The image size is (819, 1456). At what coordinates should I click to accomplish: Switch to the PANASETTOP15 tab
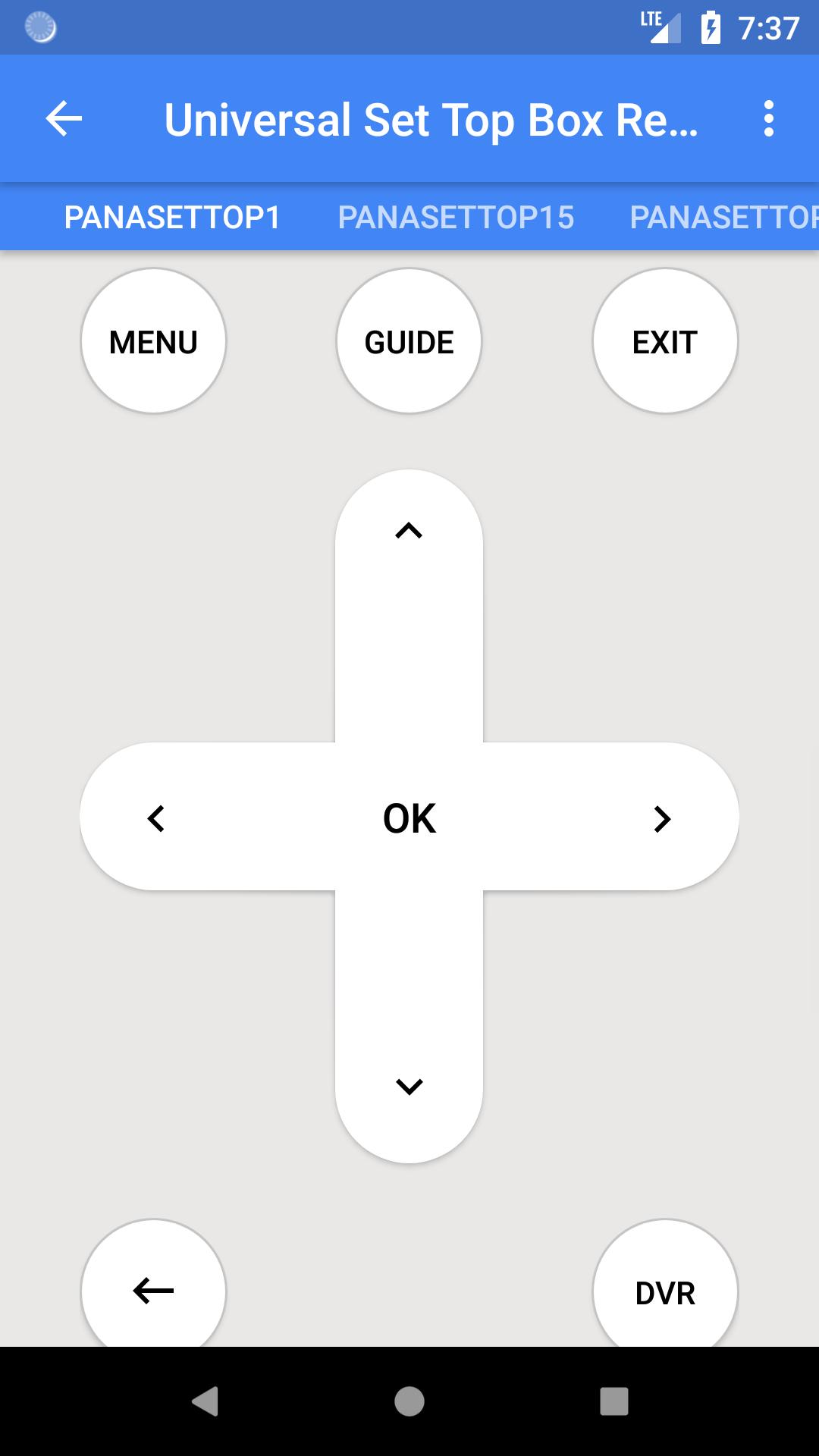(x=456, y=218)
